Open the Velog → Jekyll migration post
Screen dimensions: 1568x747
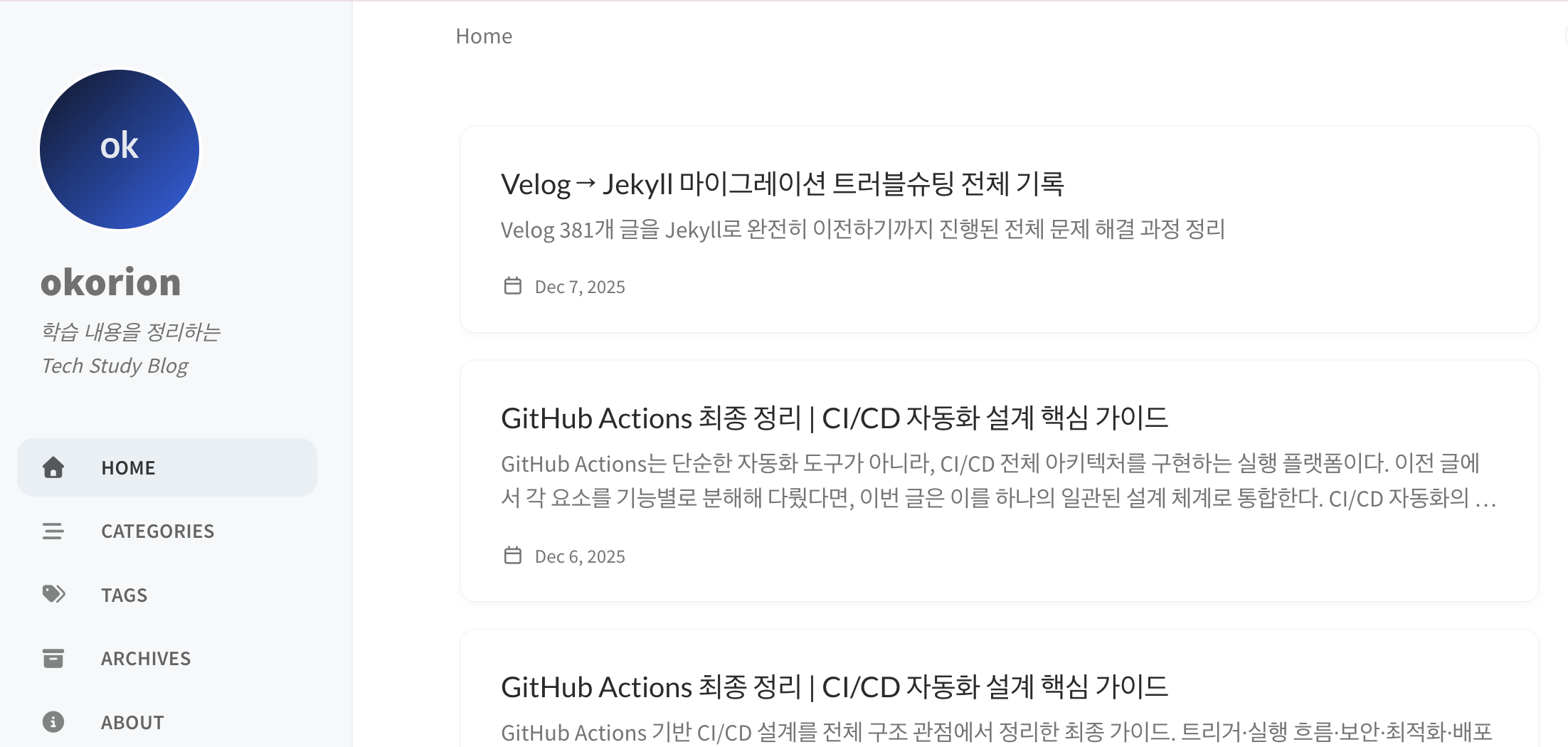point(783,184)
